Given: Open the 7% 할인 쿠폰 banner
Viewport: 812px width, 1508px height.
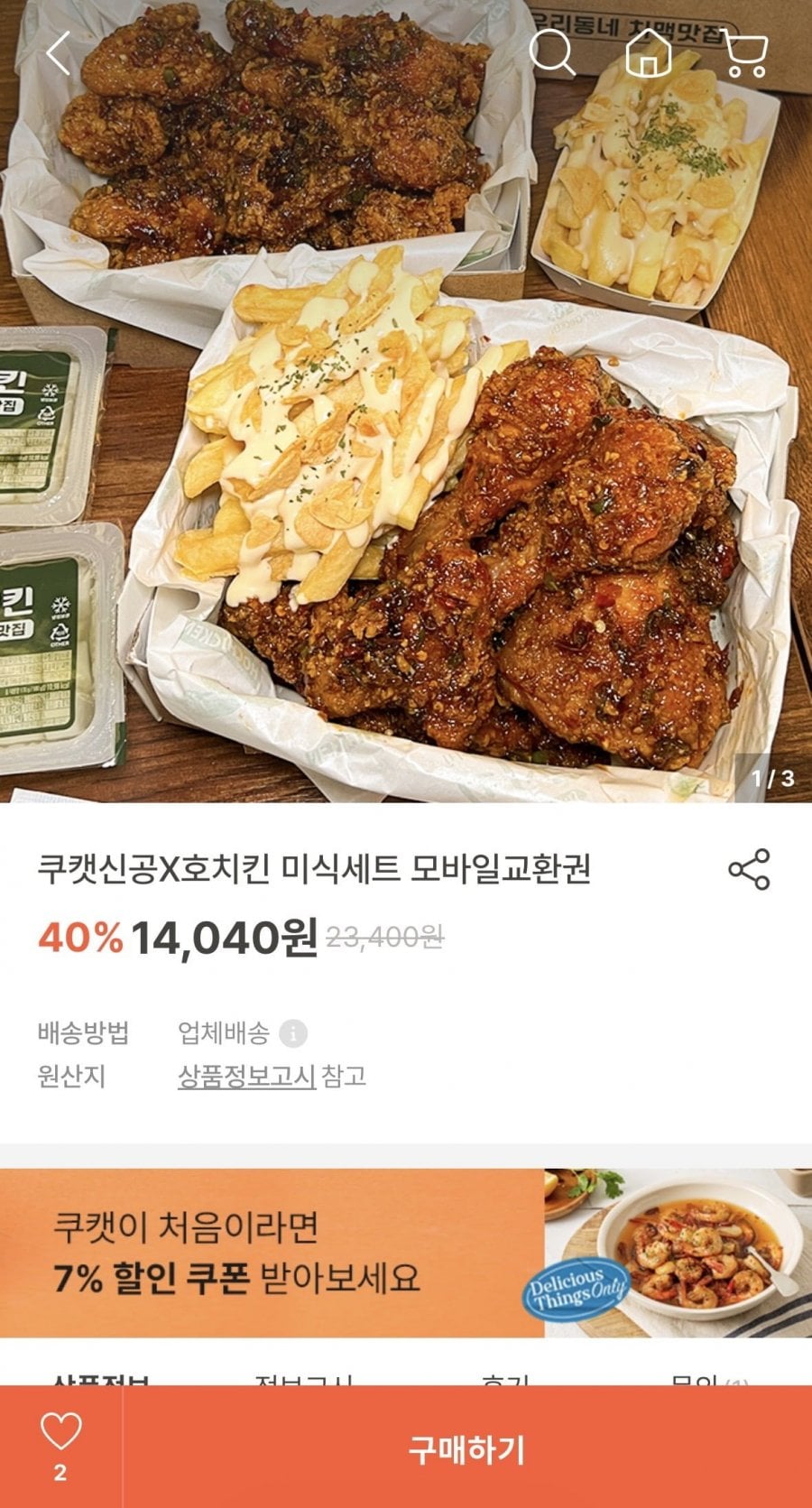Looking at the screenshot, I should (x=406, y=1253).
